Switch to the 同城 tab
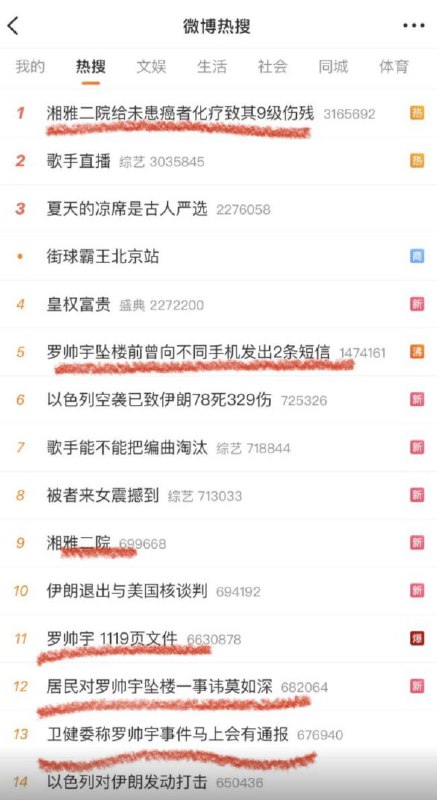This screenshot has width=437, height=800. coord(333,67)
